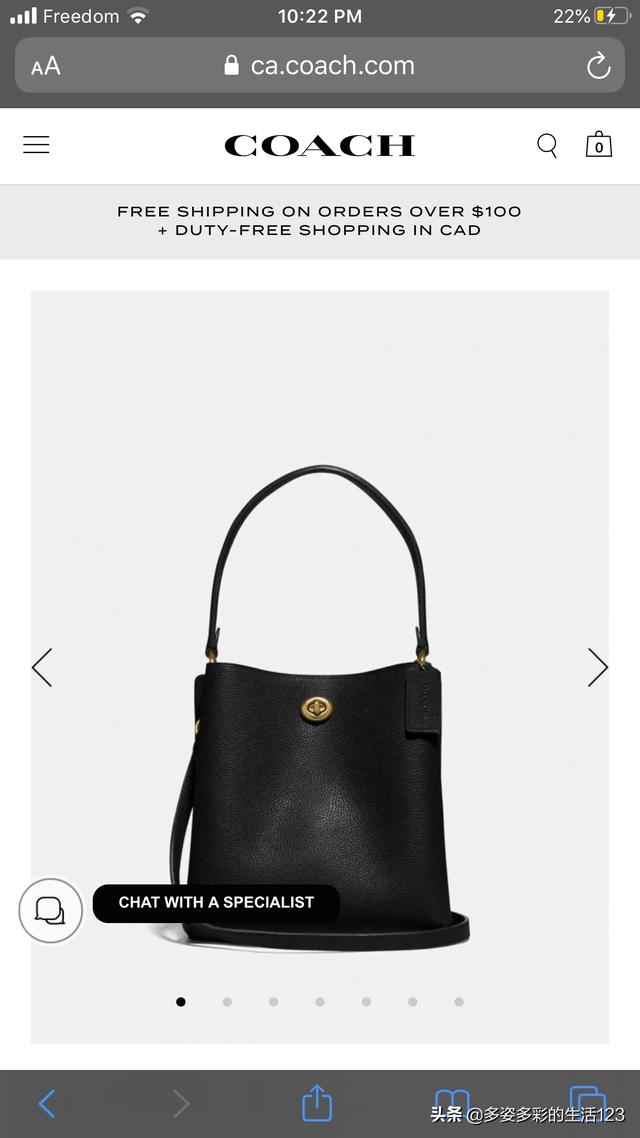Reload the Coach page
The width and height of the screenshot is (640, 1138).
[598, 66]
